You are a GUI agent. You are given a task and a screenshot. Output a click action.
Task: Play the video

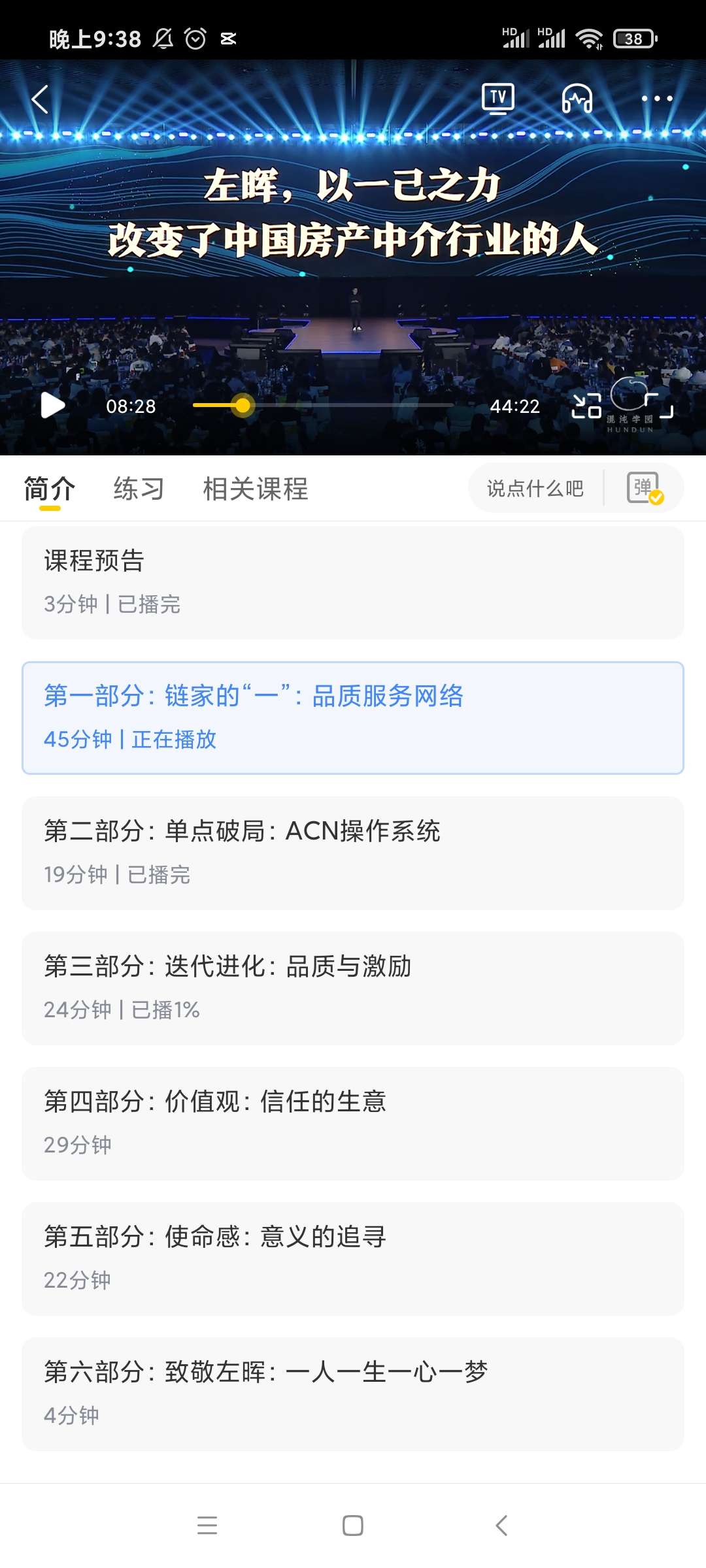53,405
